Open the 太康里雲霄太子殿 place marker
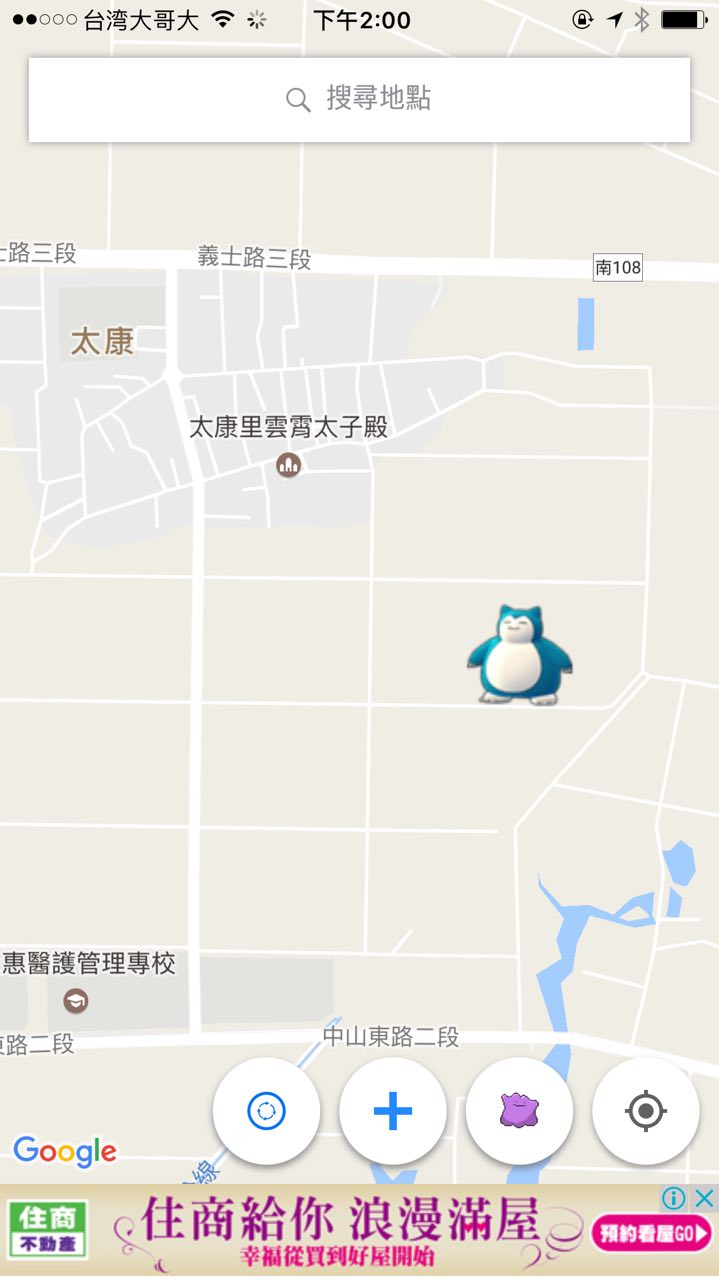This screenshot has height=1280, width=719. point(289,465)
